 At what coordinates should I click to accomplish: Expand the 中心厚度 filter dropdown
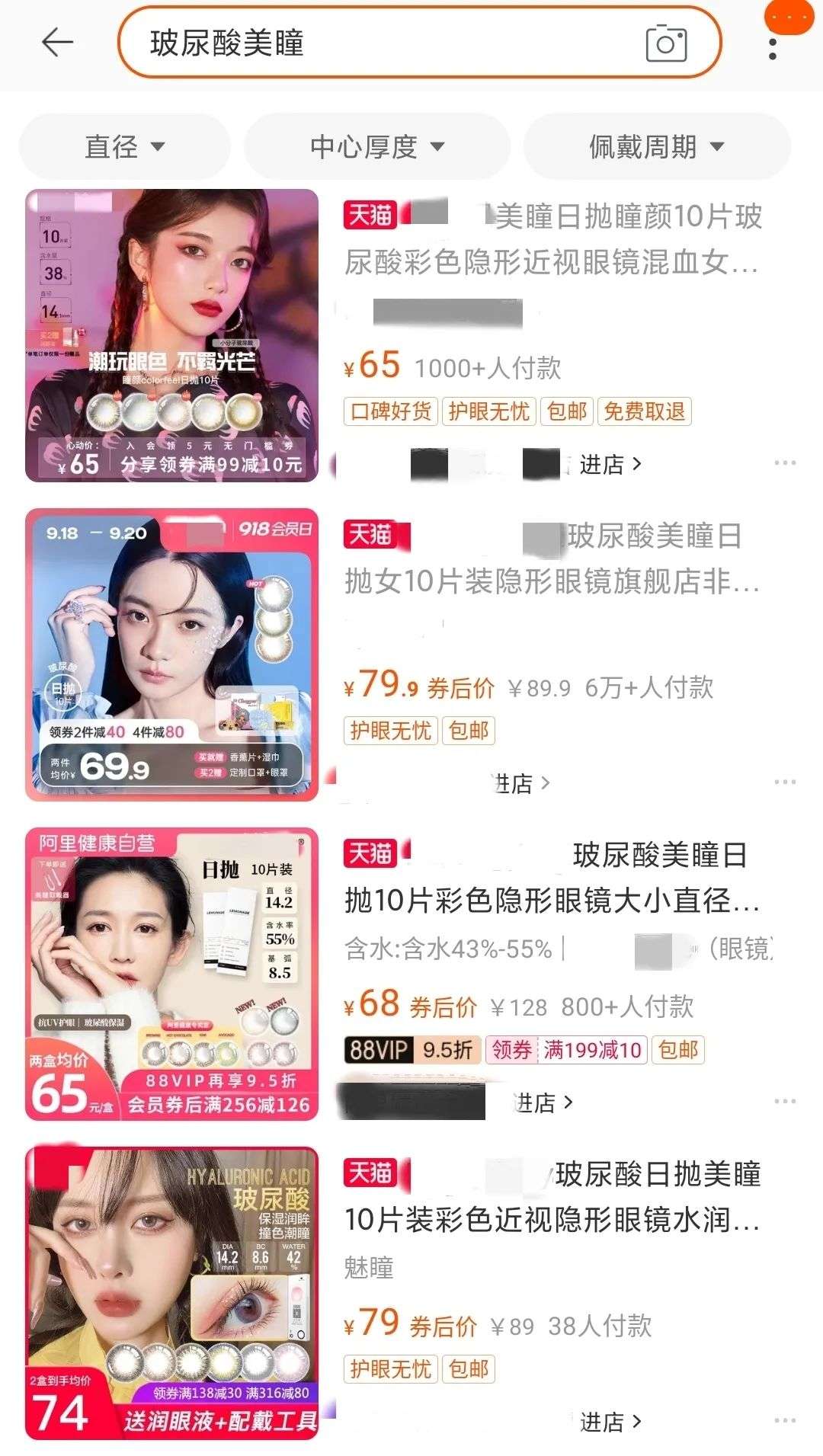(376, 146)
